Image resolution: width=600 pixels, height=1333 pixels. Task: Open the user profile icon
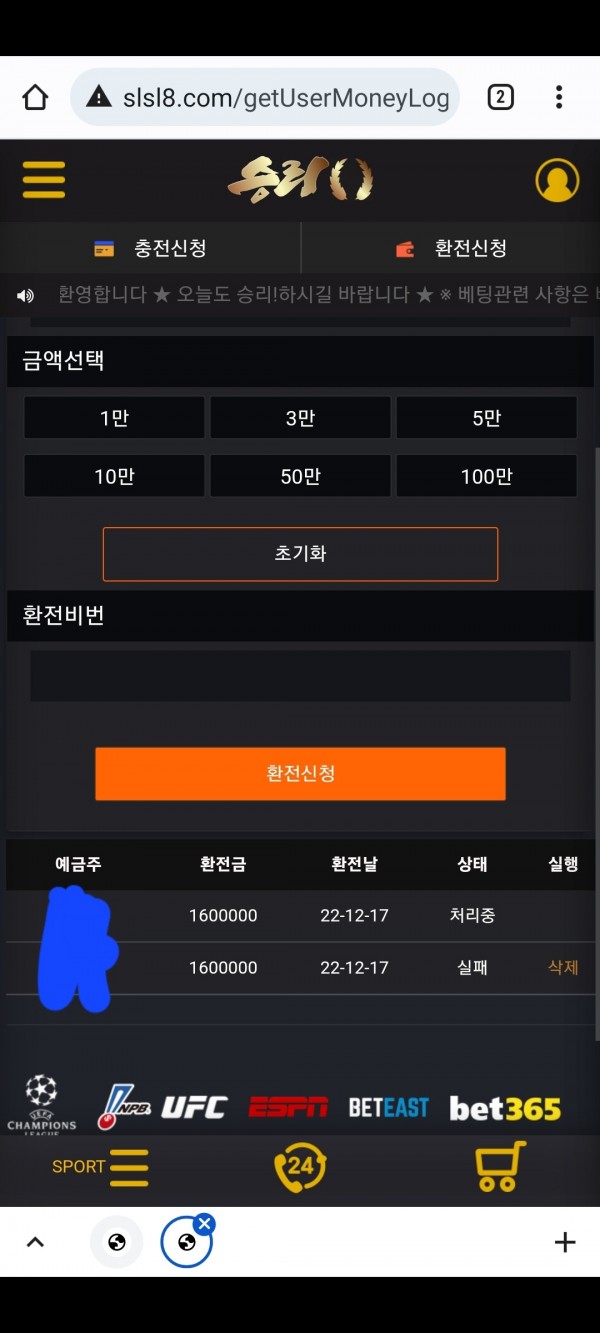tap(557, 181)
